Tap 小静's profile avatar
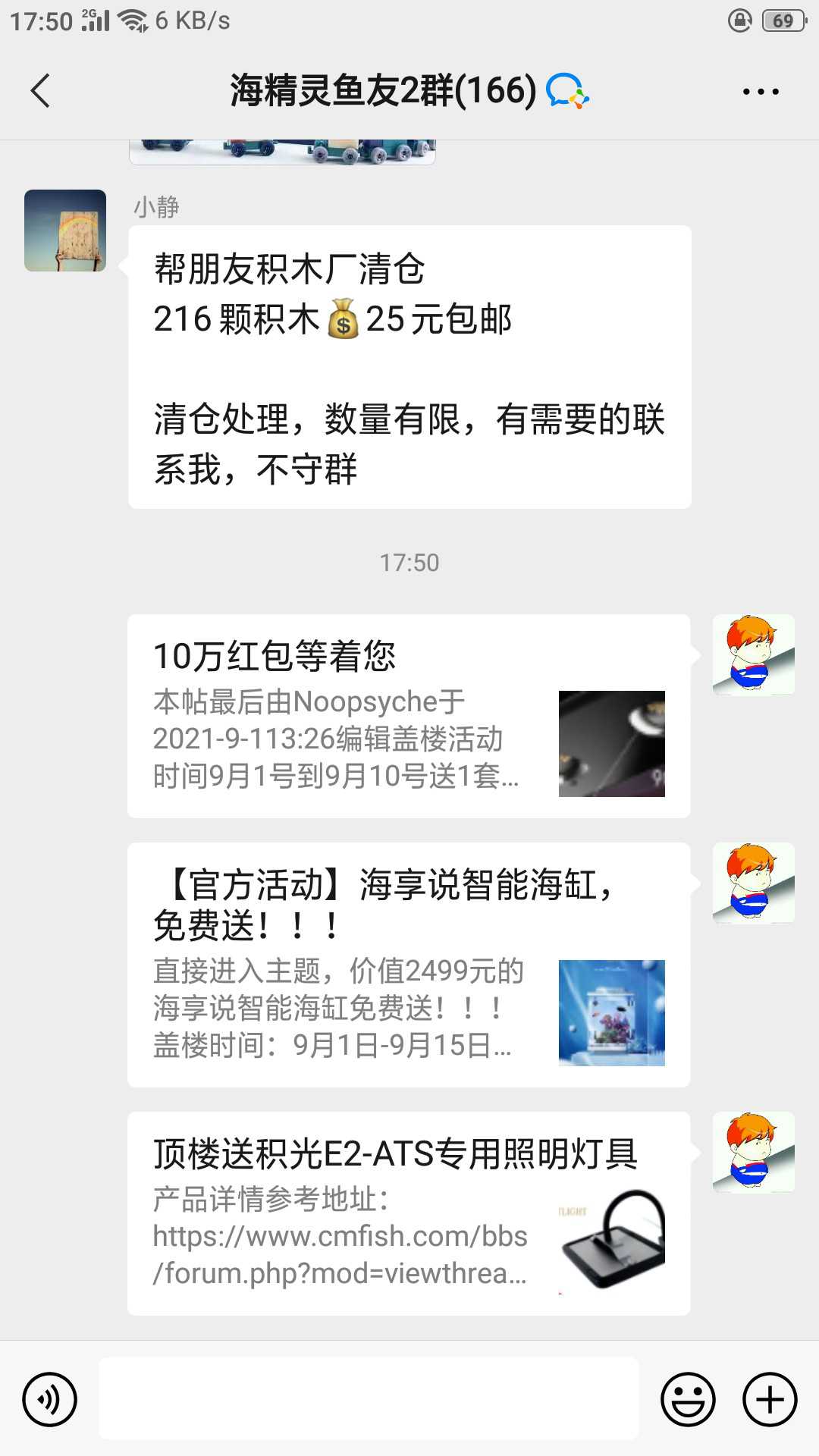 65,231
